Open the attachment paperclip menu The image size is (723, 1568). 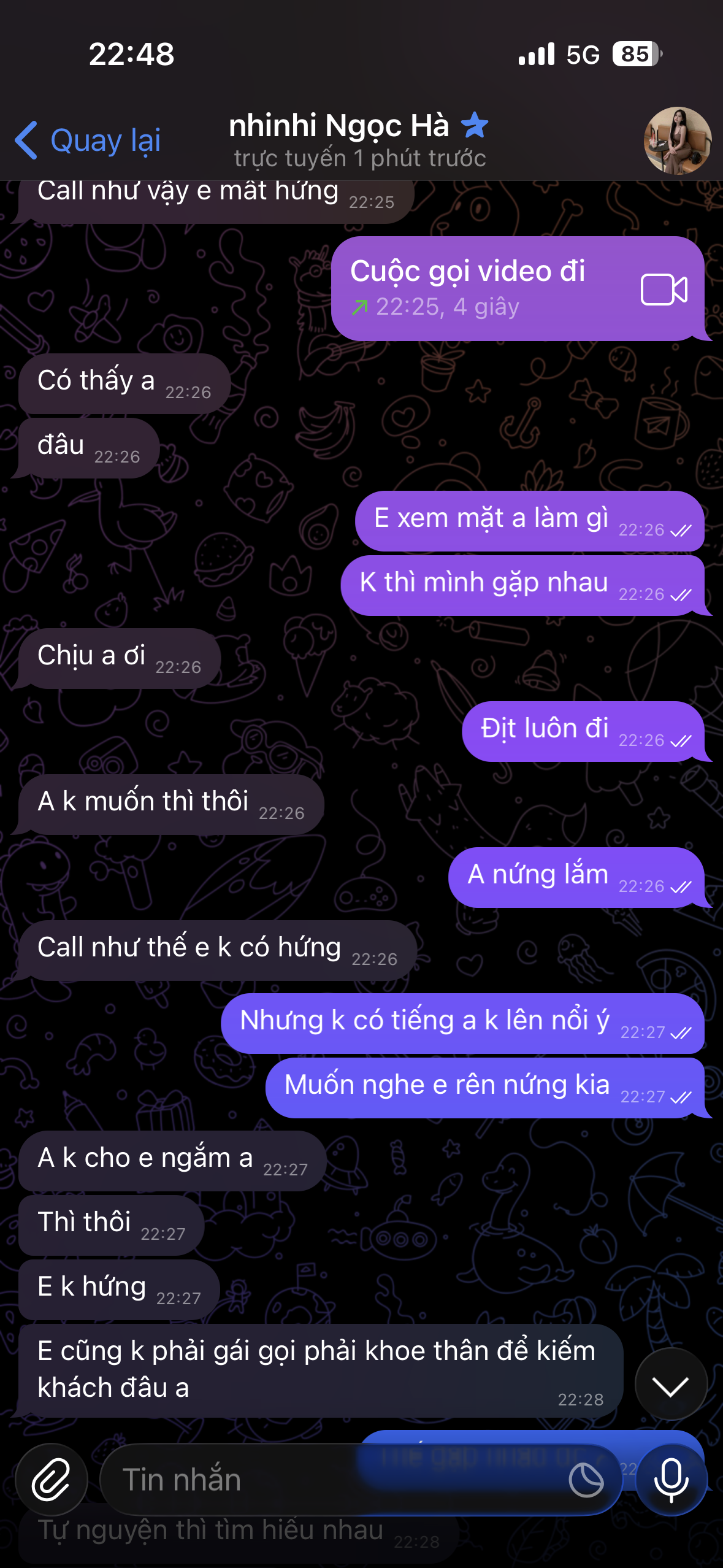coord(51,1479)
